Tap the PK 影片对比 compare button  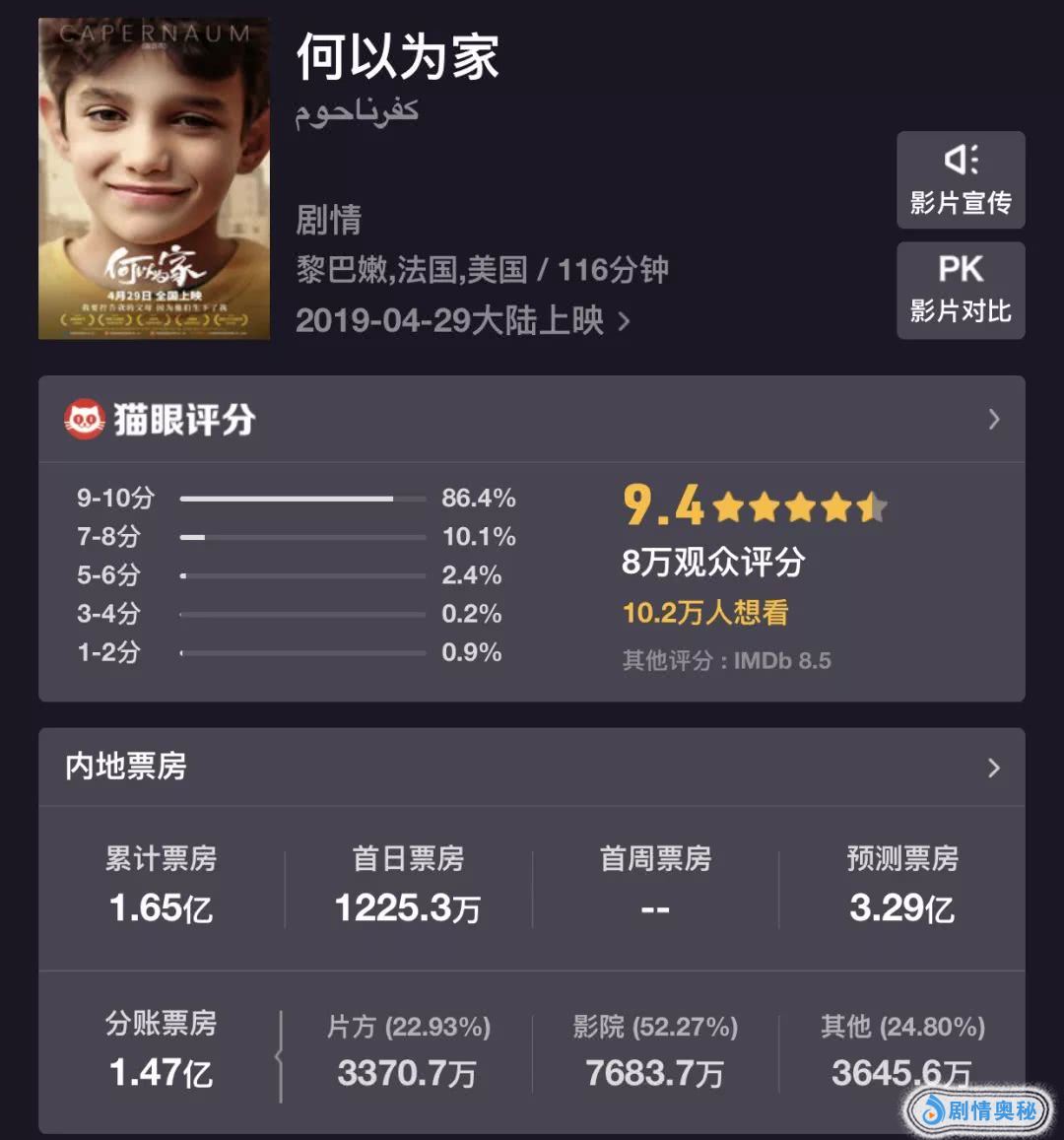pos(961,290)
